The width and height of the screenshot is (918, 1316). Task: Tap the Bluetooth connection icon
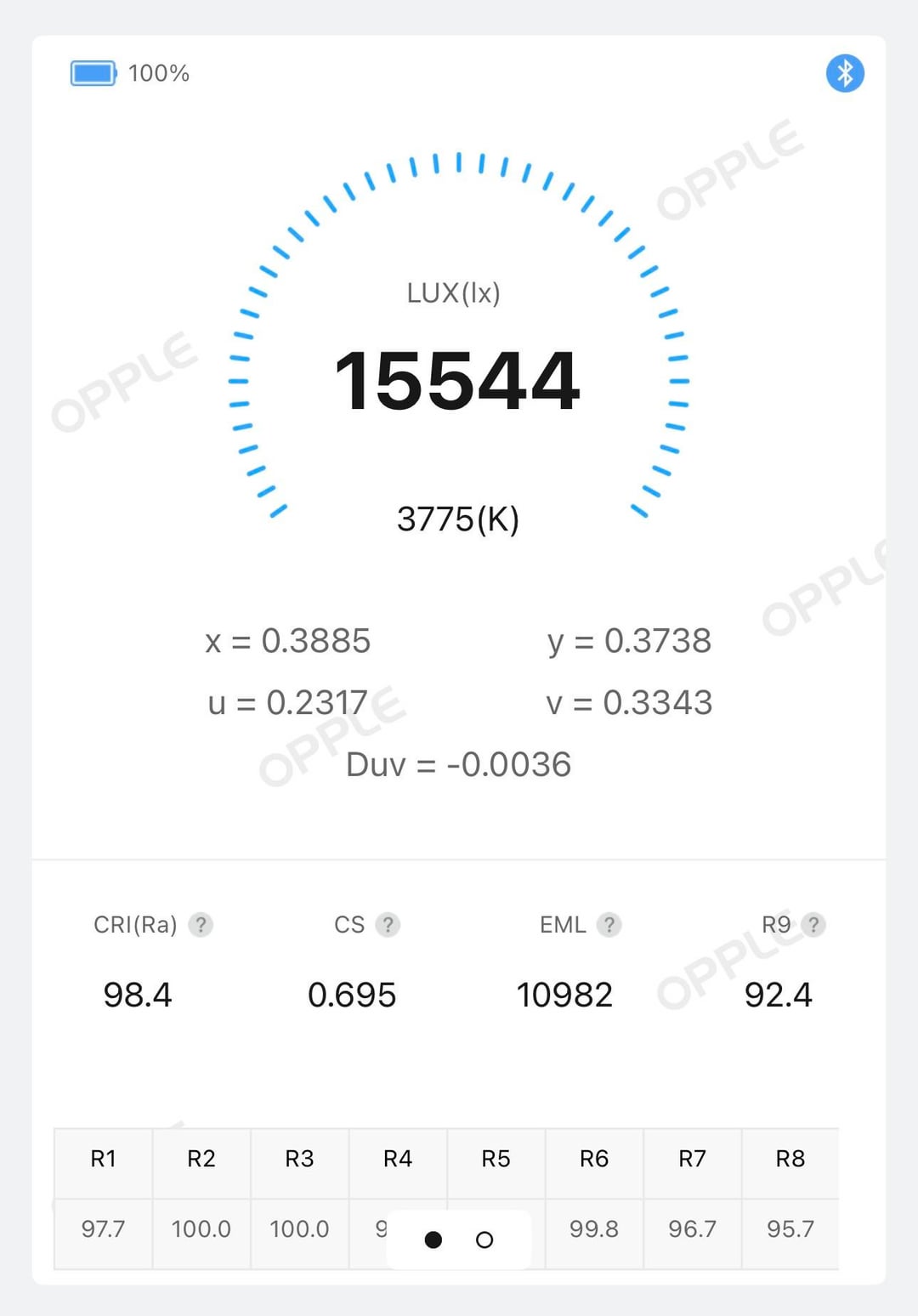(845, 74)
